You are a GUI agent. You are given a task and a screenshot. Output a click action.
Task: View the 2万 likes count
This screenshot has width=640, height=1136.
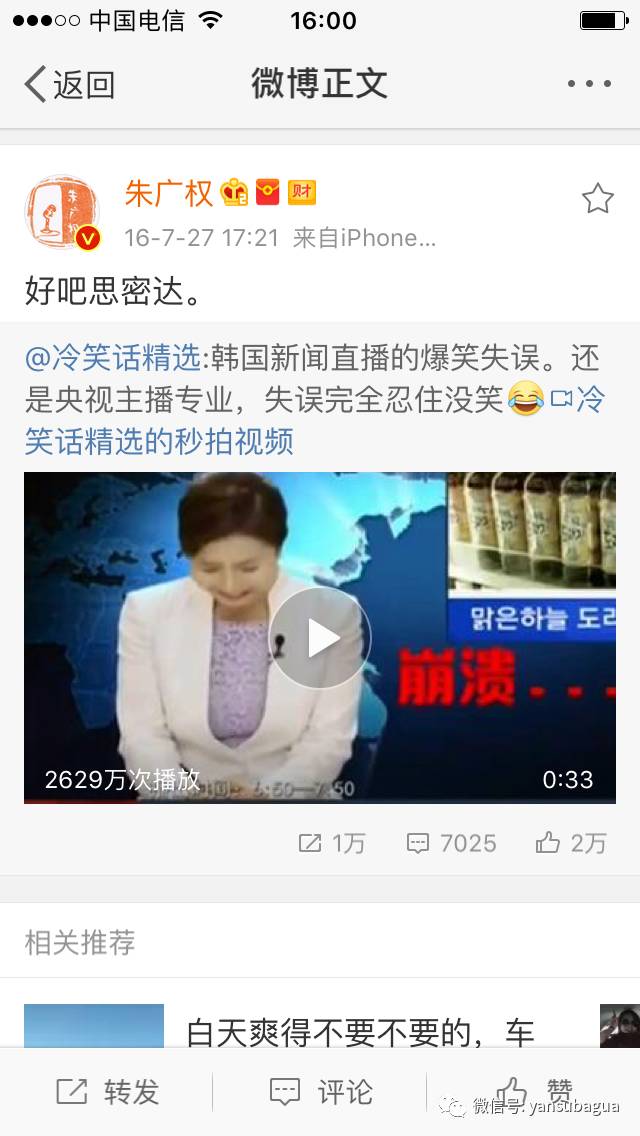coord(572,843)
